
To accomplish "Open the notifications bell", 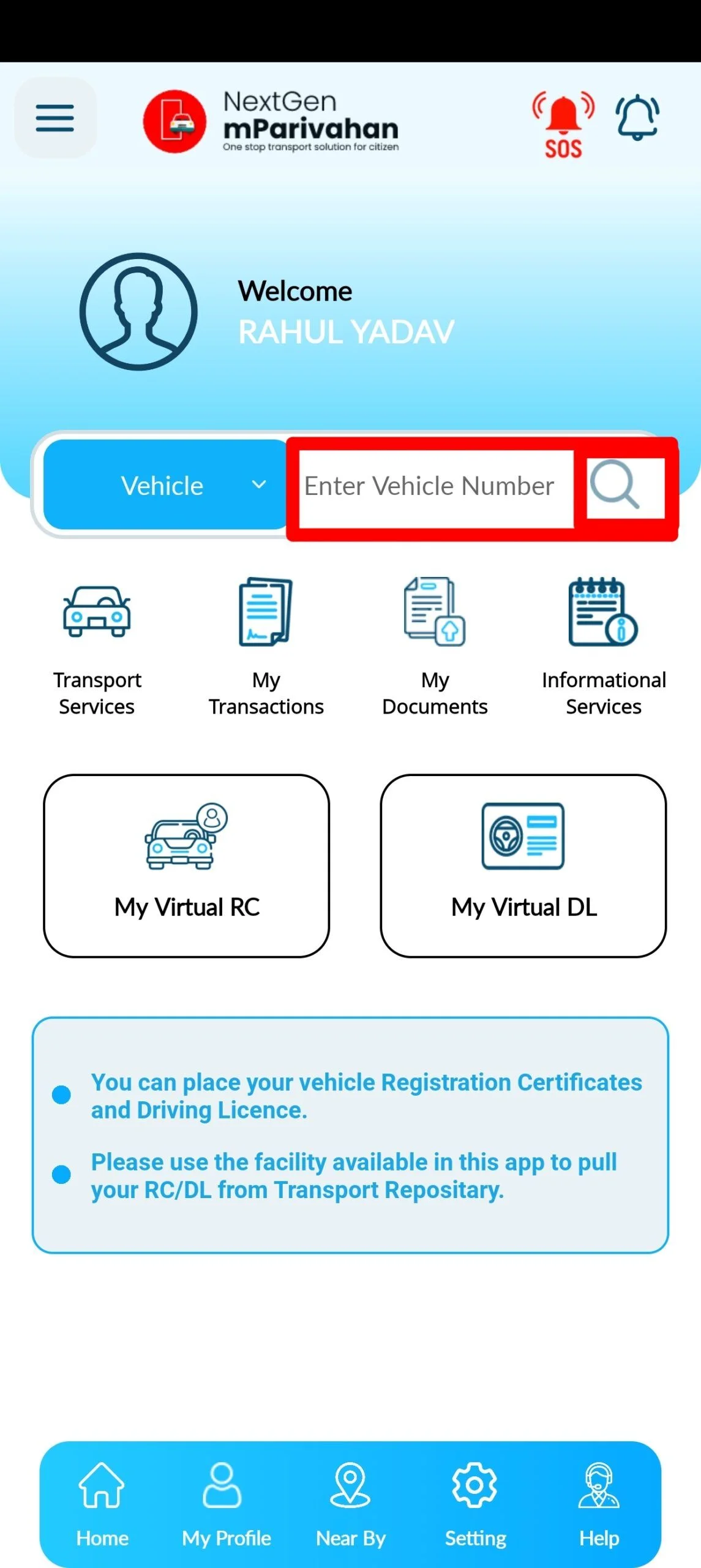I will tap(637, 117).
